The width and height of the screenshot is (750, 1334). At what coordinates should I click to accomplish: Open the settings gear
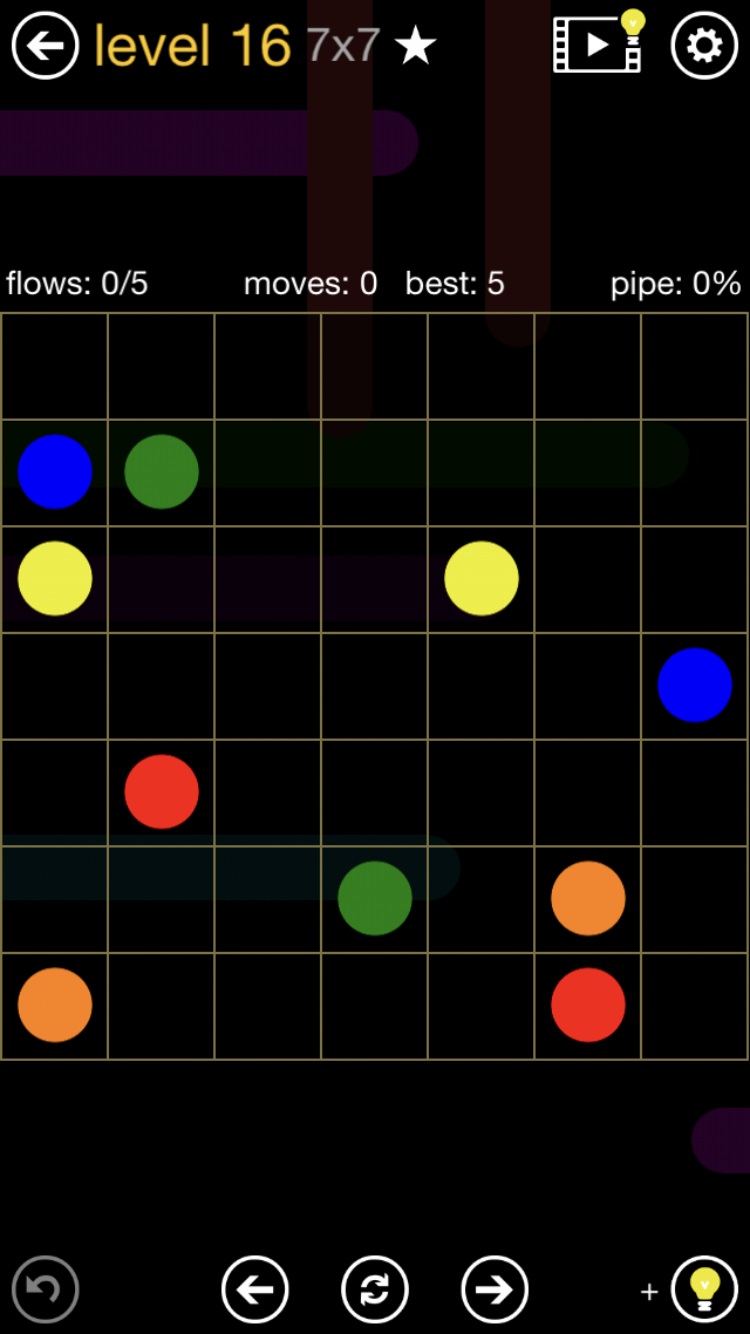pos(704,46)
